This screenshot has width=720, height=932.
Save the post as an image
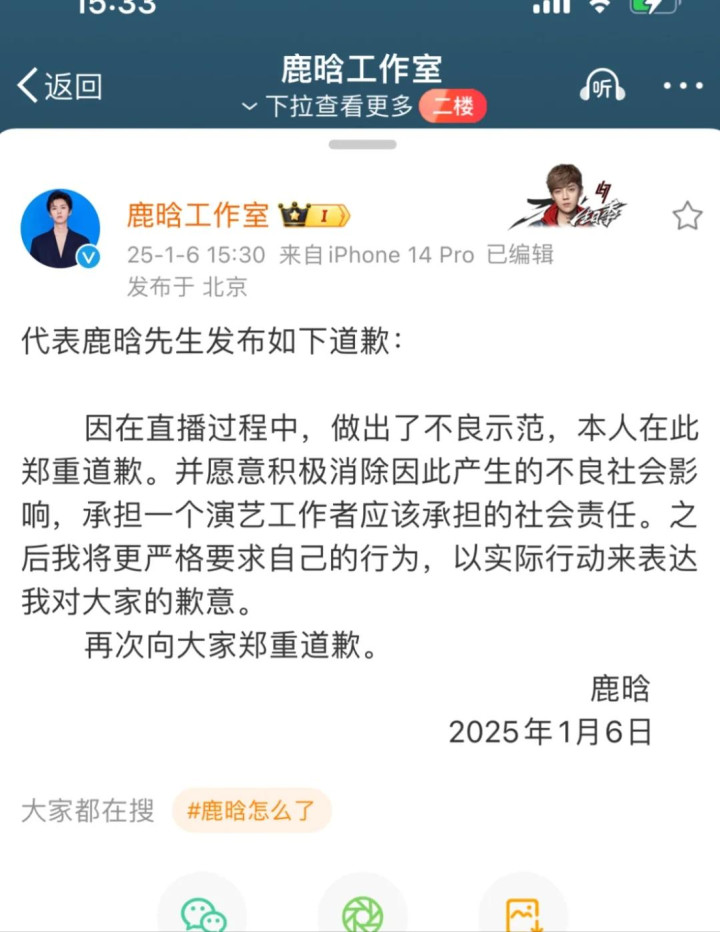pyautogui.click(x=523, y=910)
